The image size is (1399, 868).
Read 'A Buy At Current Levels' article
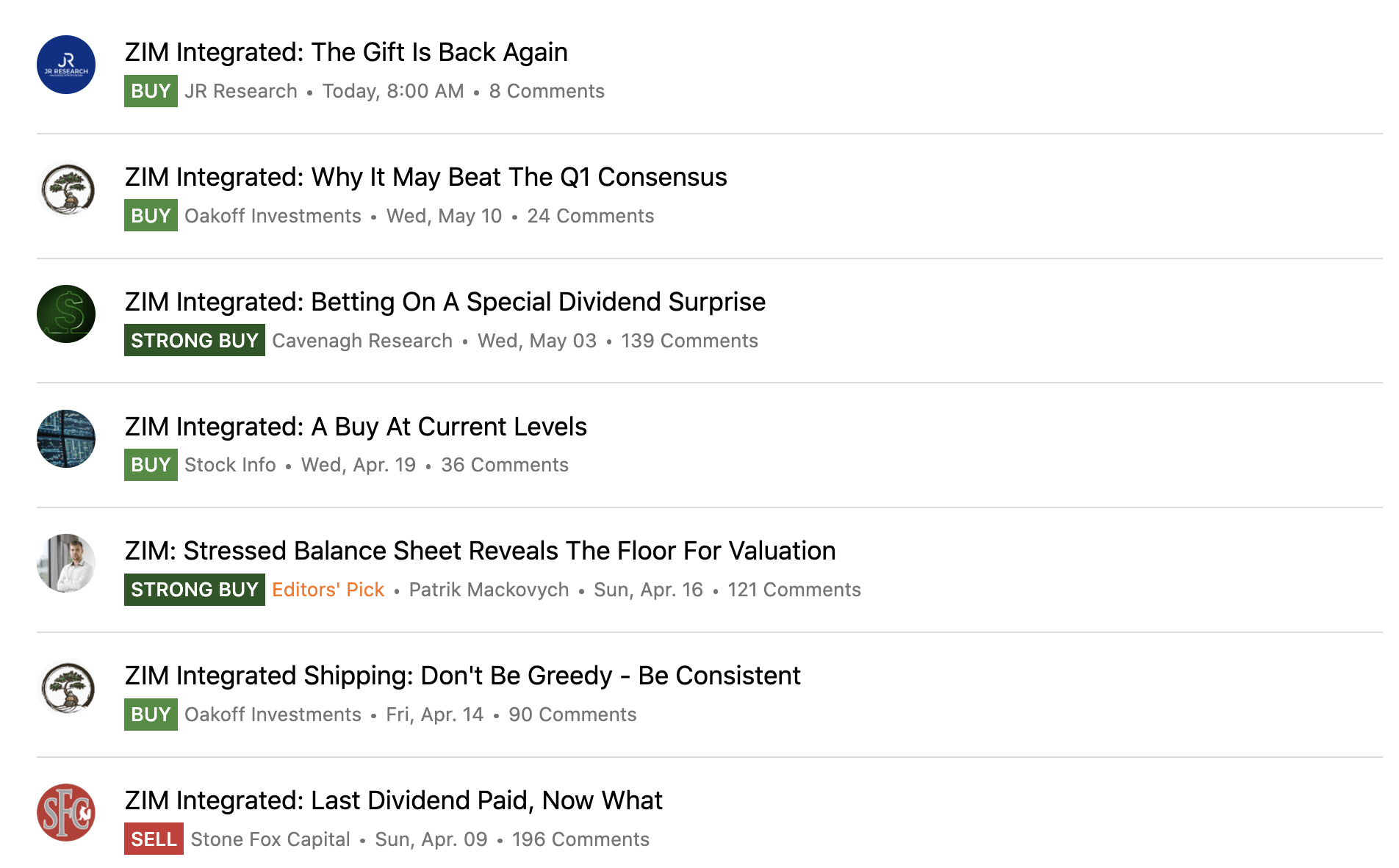click(356, 427)
